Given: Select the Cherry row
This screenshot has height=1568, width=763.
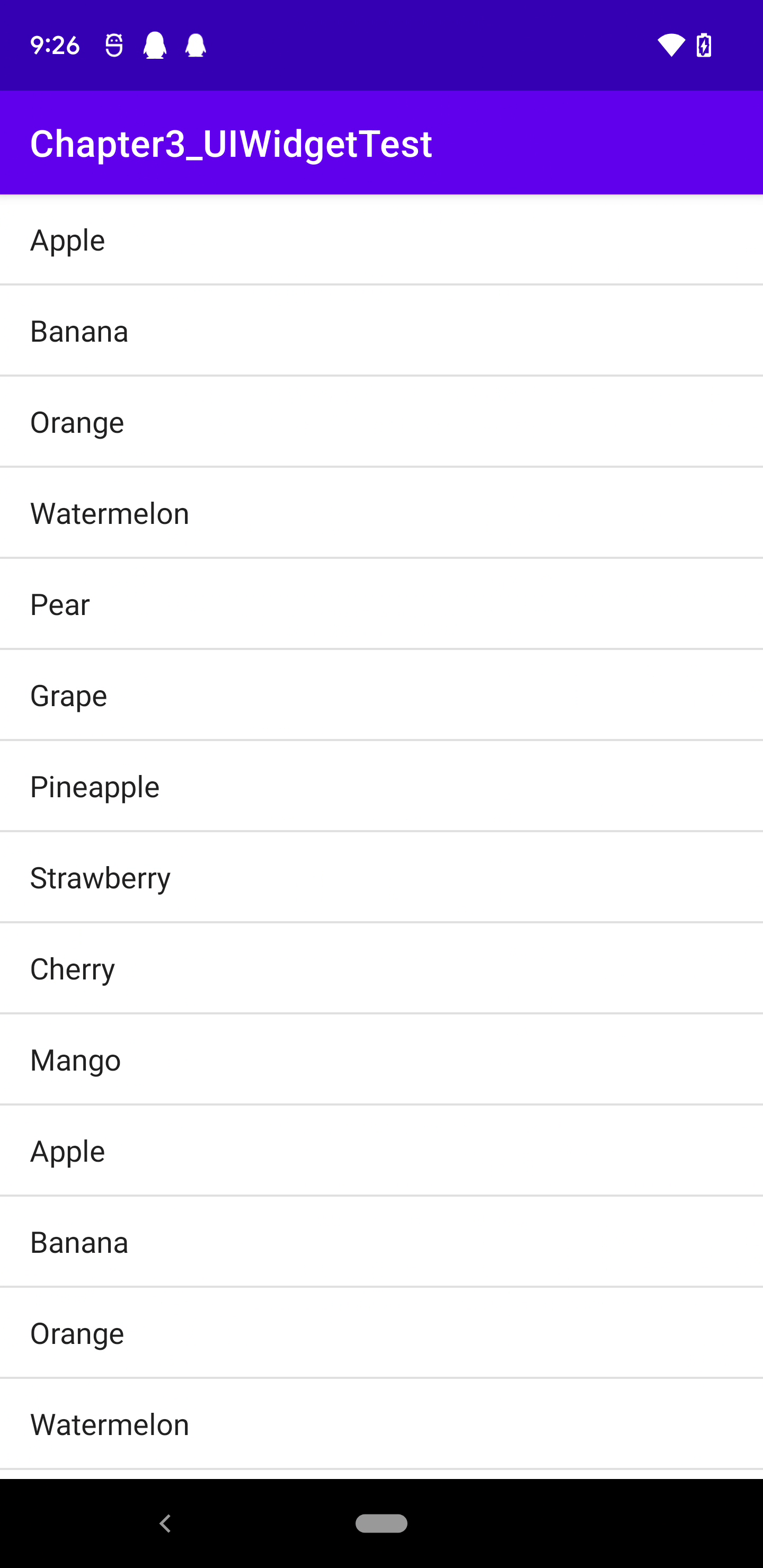Looking at the screenshot, I should point(381,968).
